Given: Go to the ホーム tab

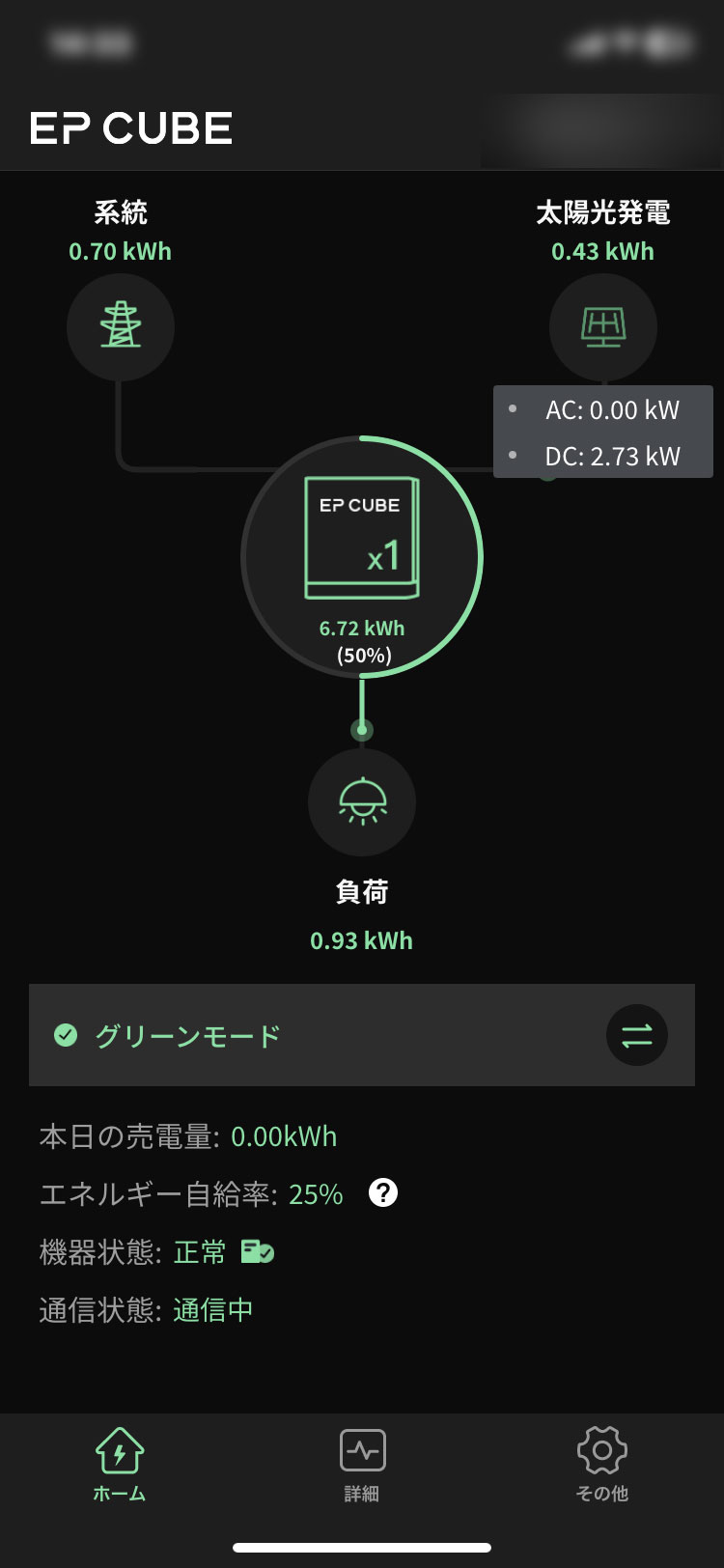Looking at the screenshot, I should click(120, 1464).
